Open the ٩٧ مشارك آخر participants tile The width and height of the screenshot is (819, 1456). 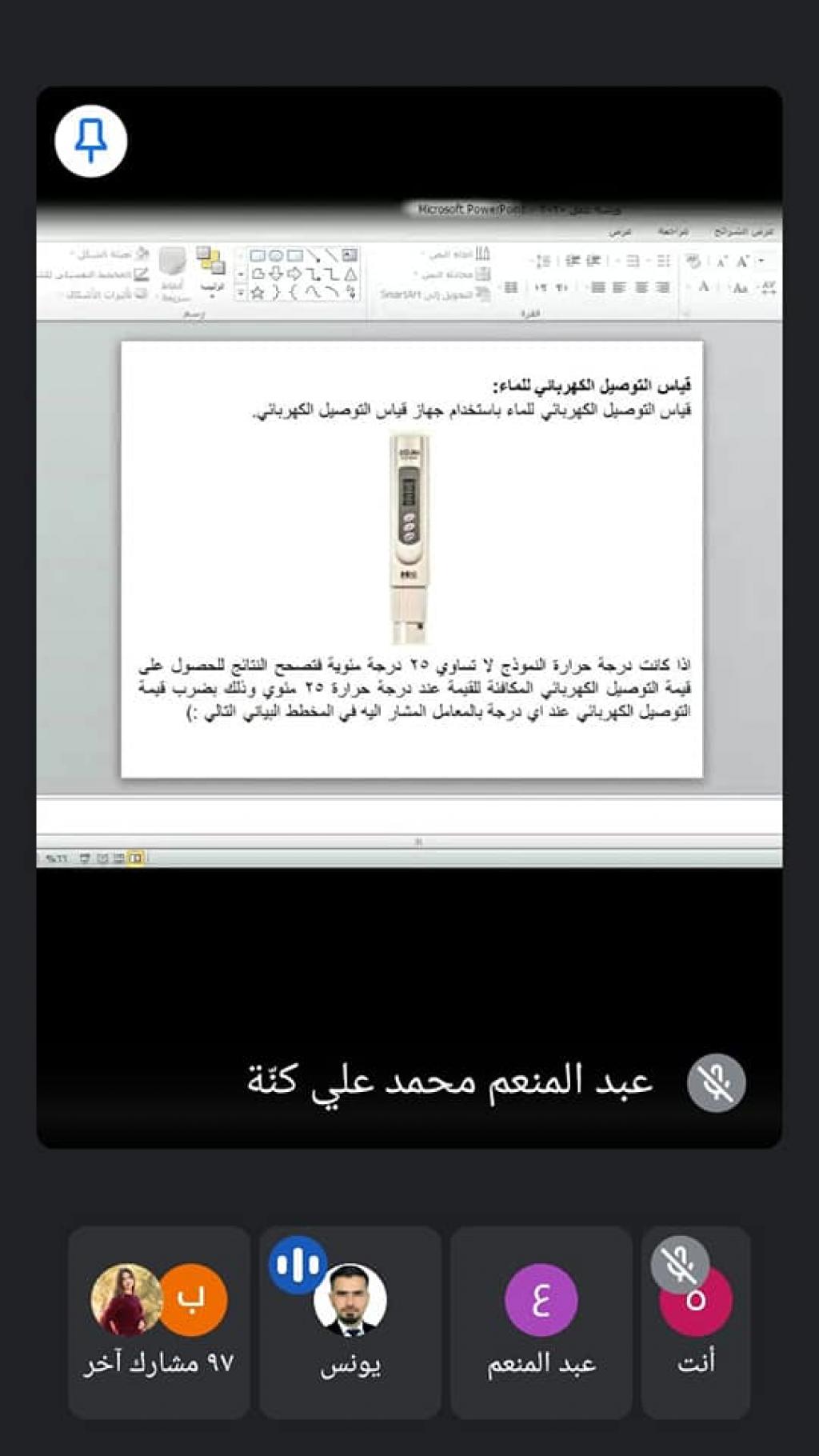pyautogui.click(x=159, y=1322)
